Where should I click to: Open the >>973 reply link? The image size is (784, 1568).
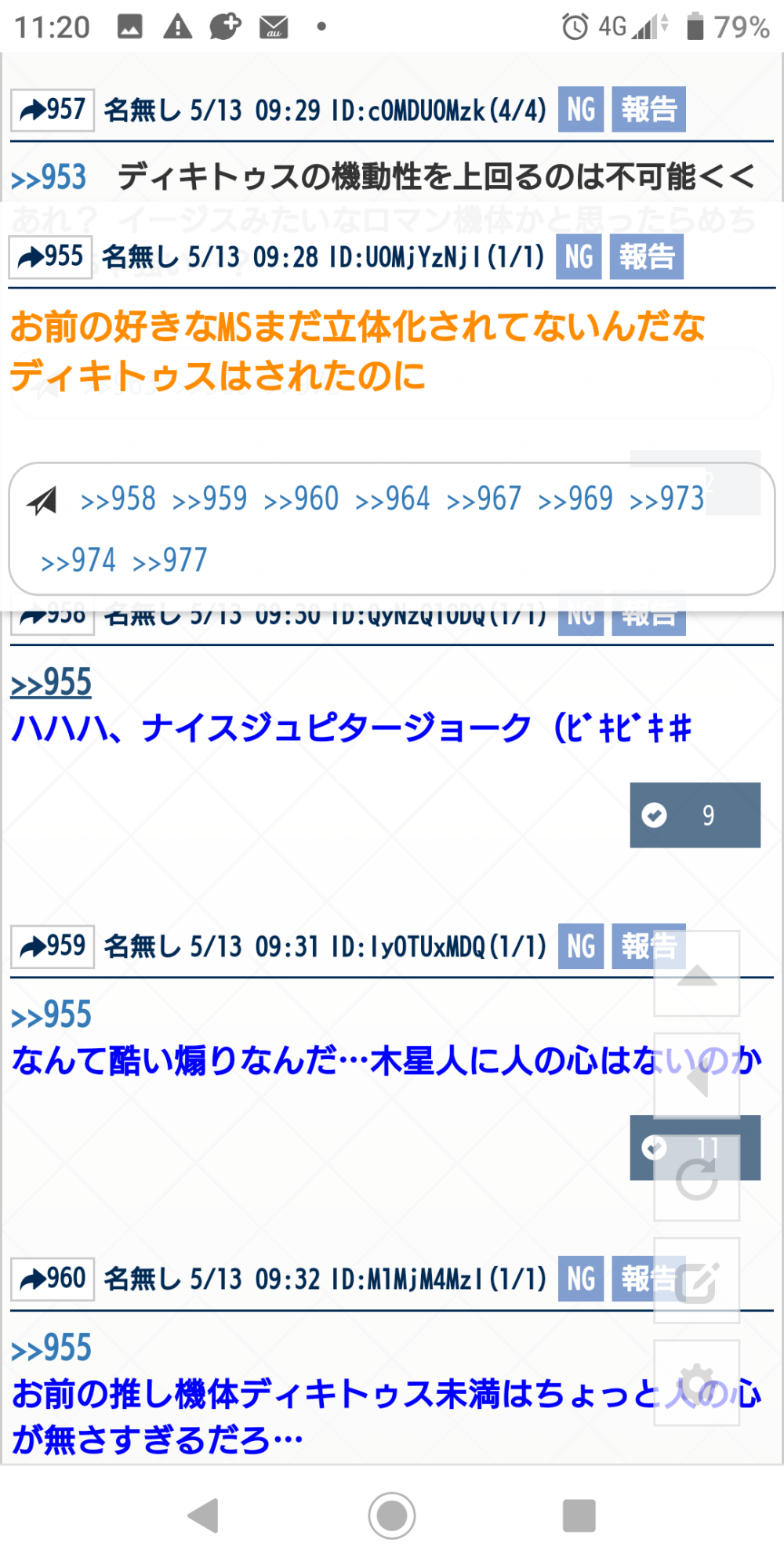click(x=666, y=499)
